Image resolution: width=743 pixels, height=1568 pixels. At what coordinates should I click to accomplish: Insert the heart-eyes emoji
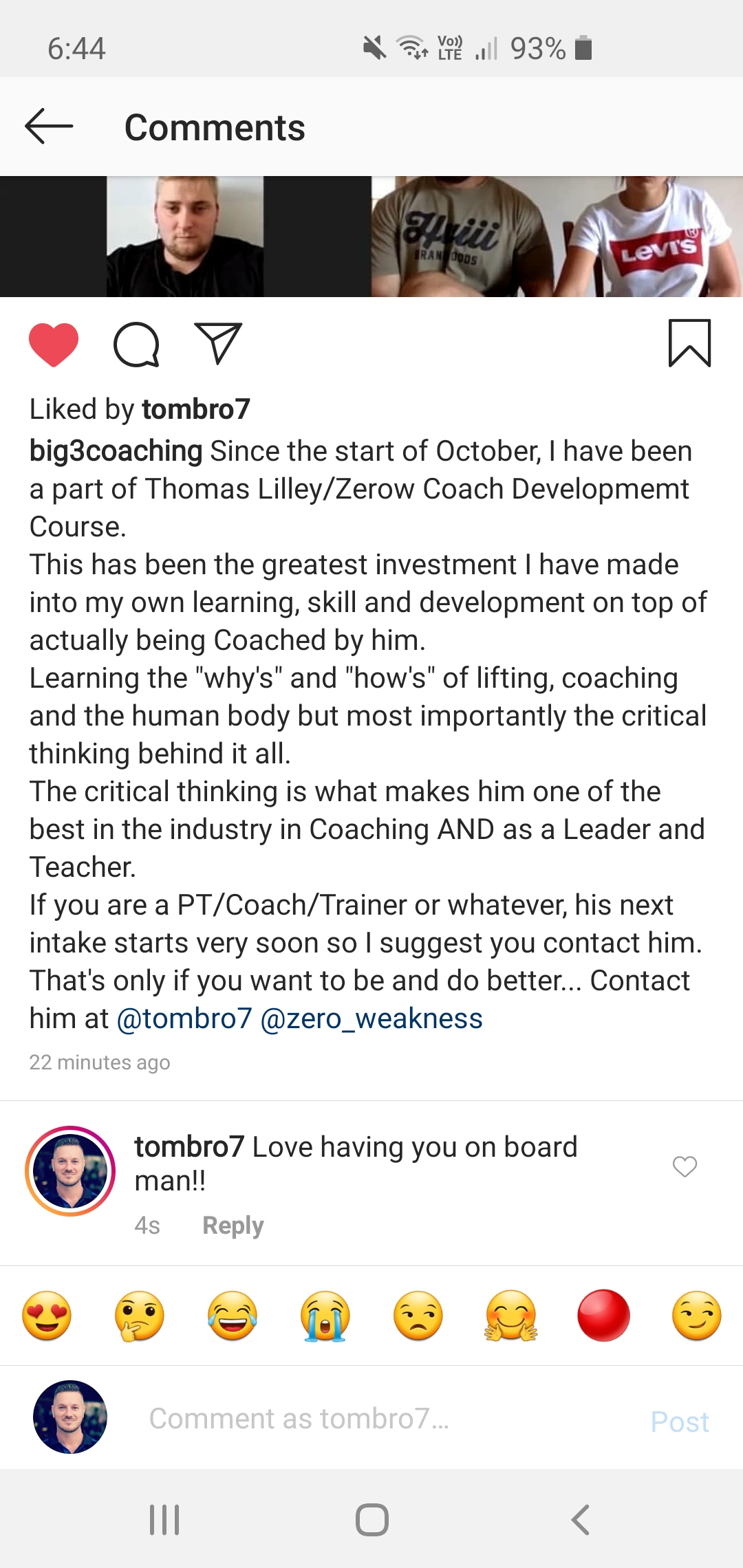(x=47, y=1316)
